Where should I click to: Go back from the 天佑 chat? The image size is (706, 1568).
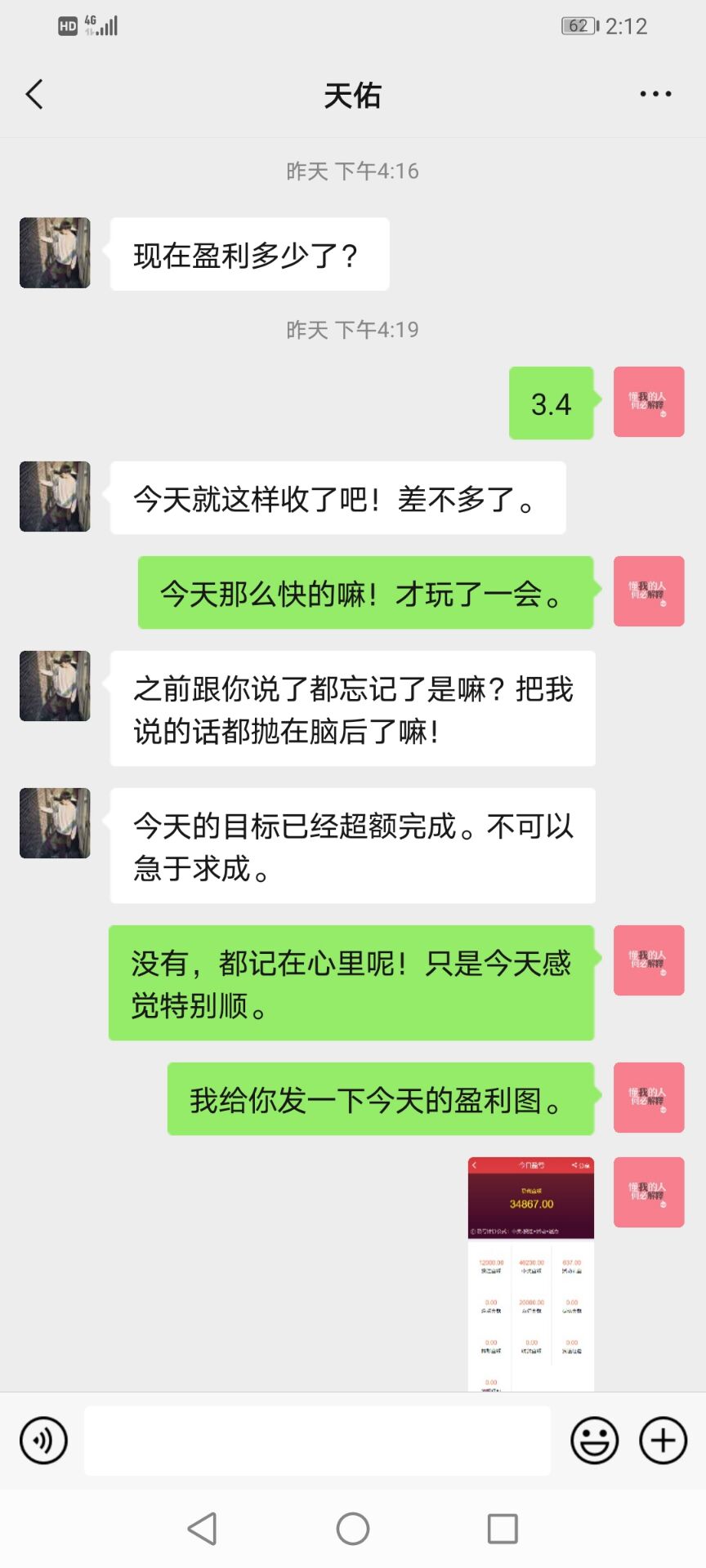pos(34,95)
